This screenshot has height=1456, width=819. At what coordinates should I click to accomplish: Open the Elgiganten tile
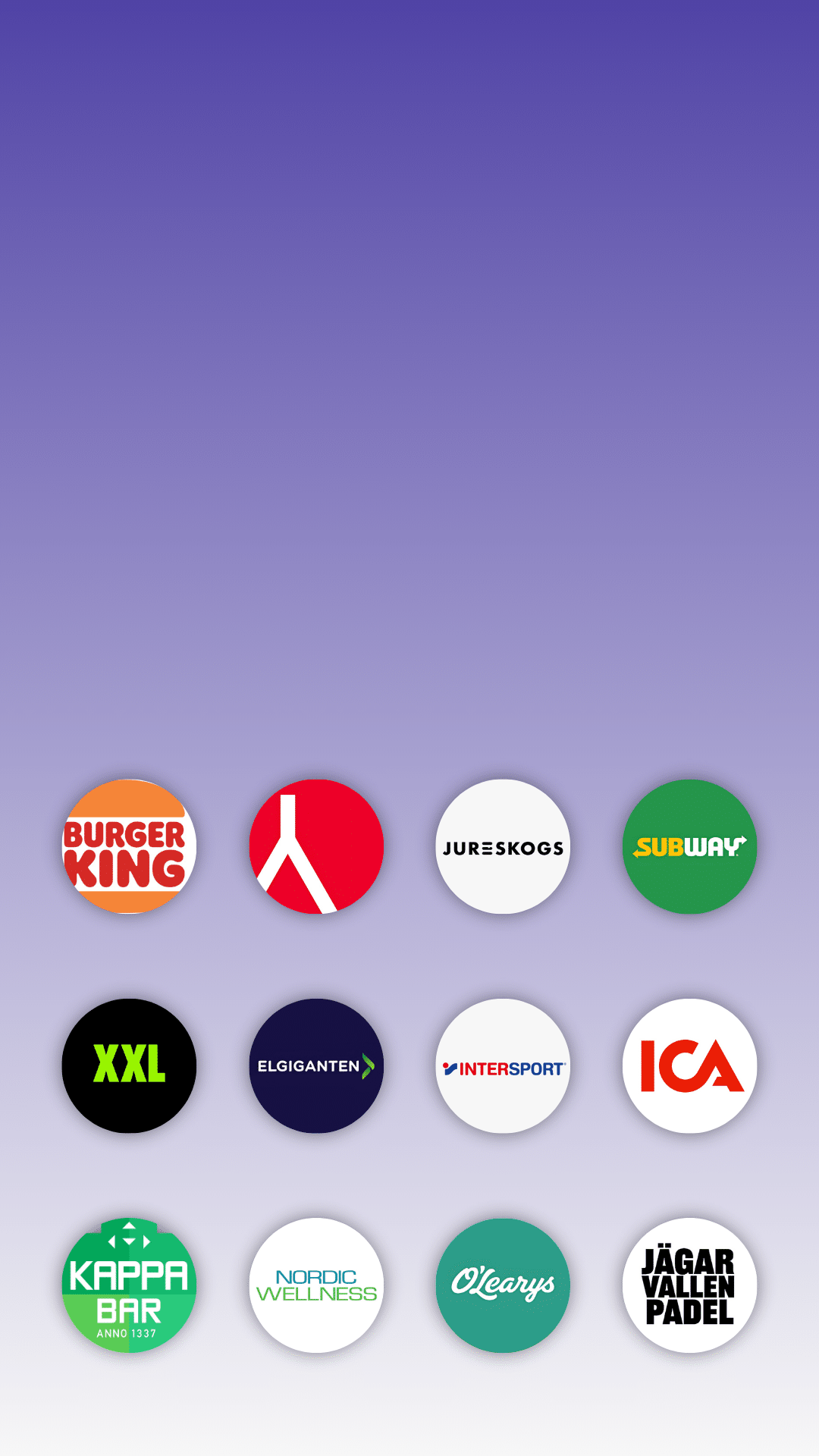[316, 1065]
